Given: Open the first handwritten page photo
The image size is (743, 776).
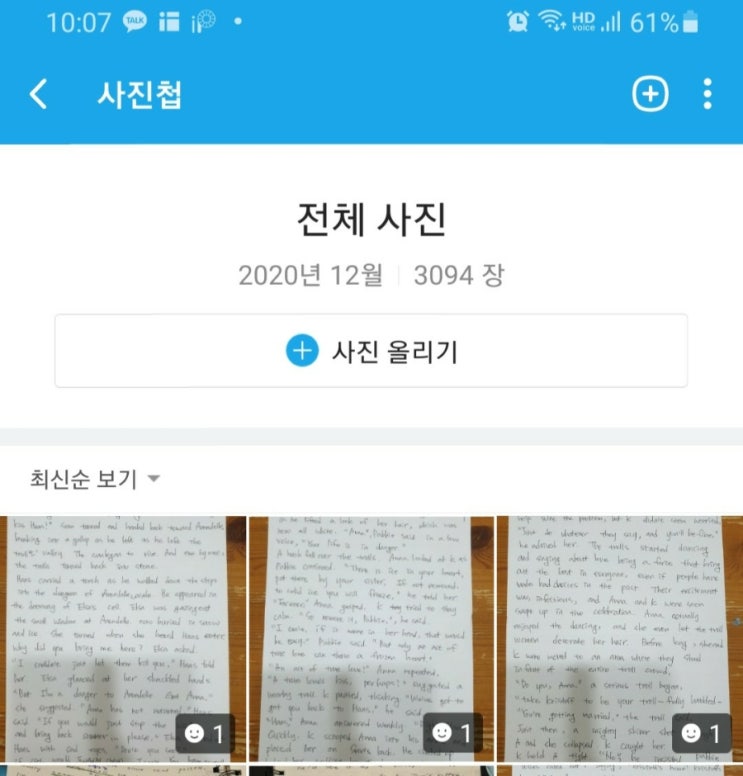Looking at the screenshot, I should [x=123, y=638].
